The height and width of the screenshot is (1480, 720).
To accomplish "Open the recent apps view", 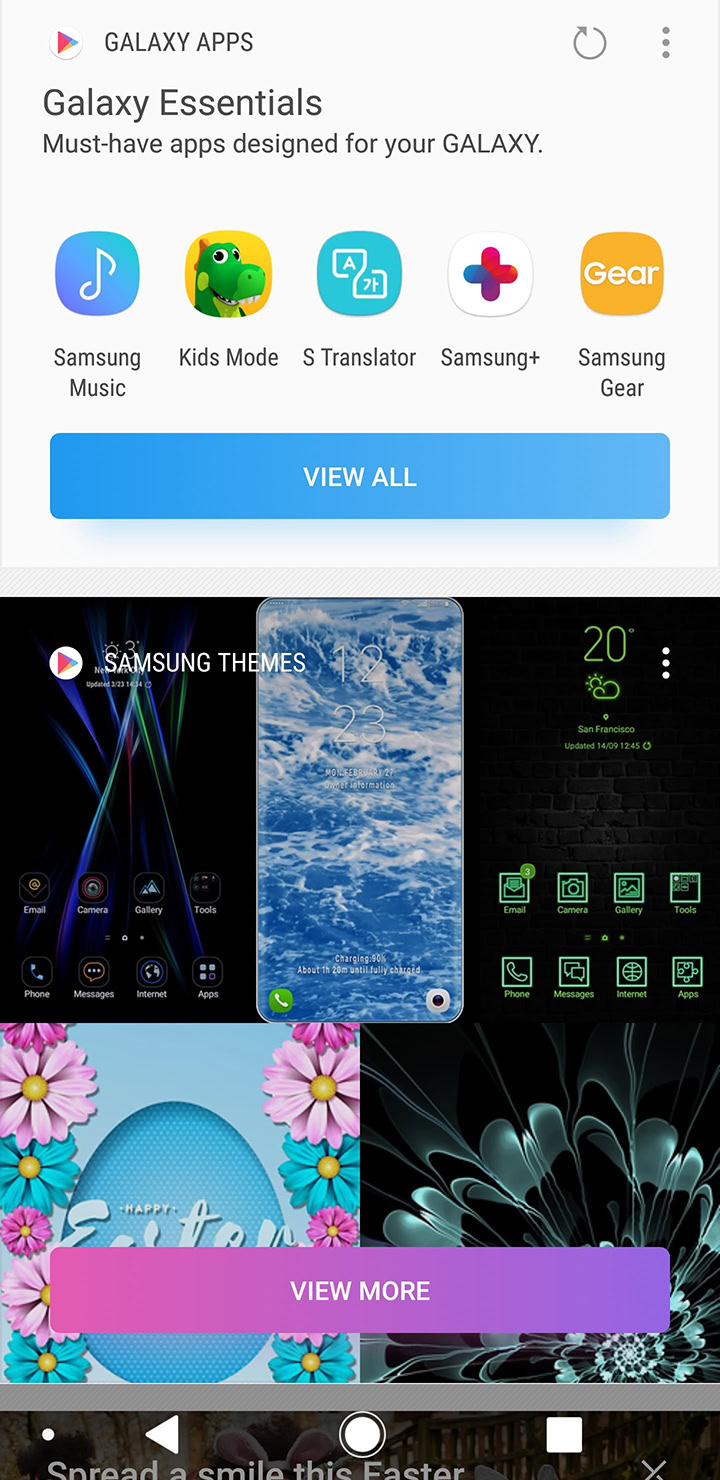I will (564, 1434).
